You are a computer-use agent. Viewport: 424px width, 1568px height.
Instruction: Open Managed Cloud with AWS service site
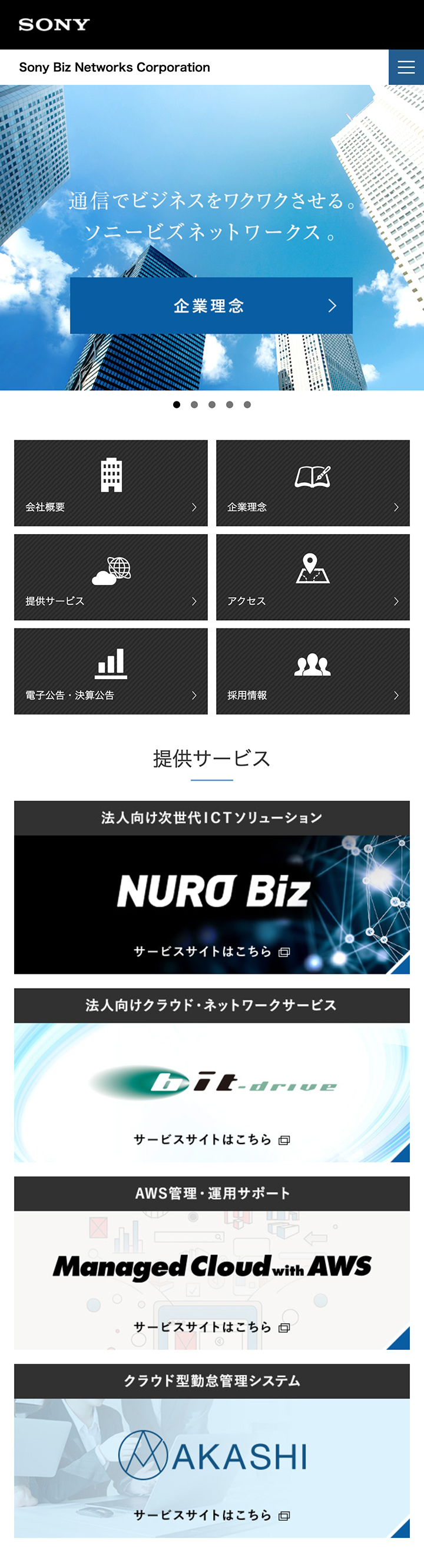tap(211, 1280)
